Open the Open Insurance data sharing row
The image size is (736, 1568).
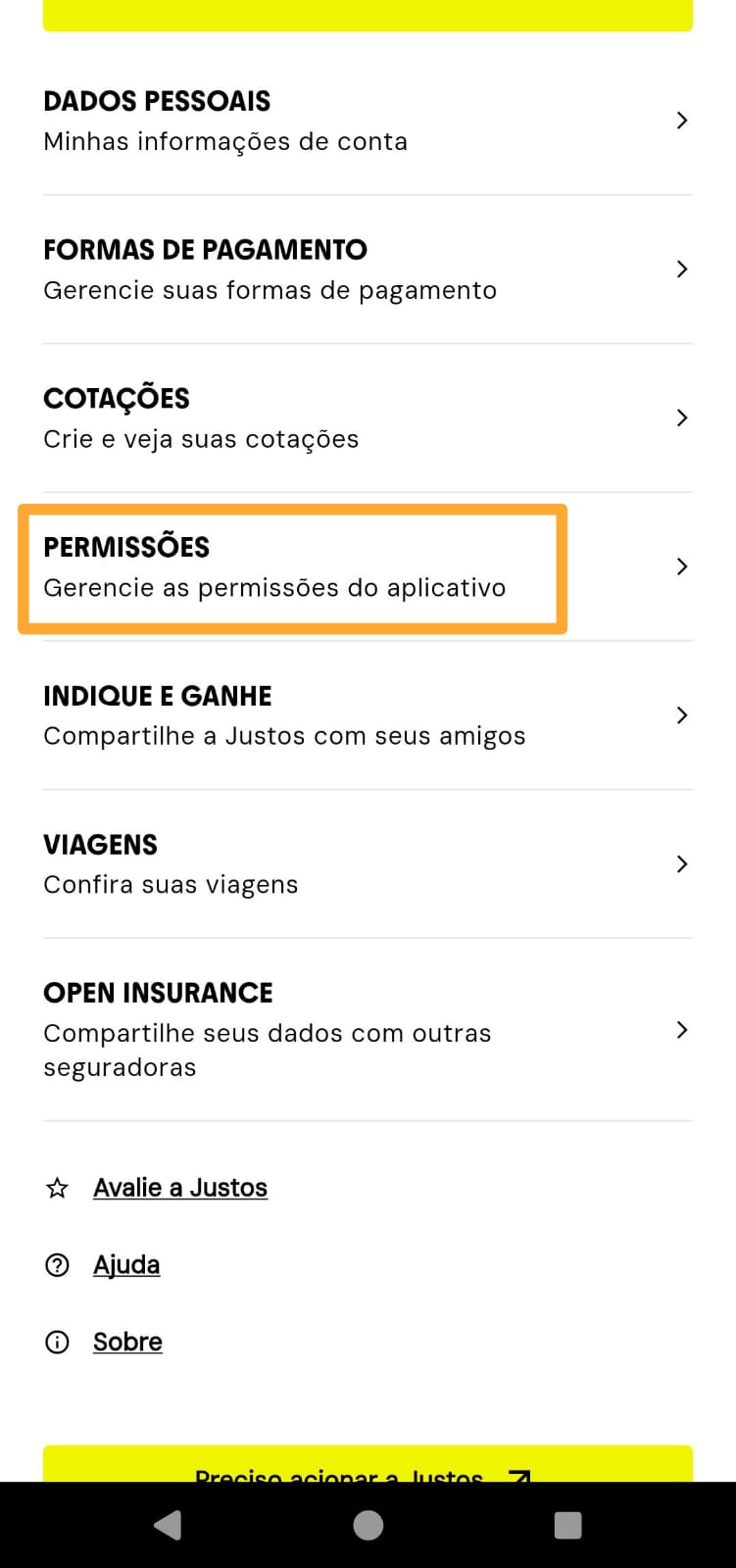tap(368, 1030)
